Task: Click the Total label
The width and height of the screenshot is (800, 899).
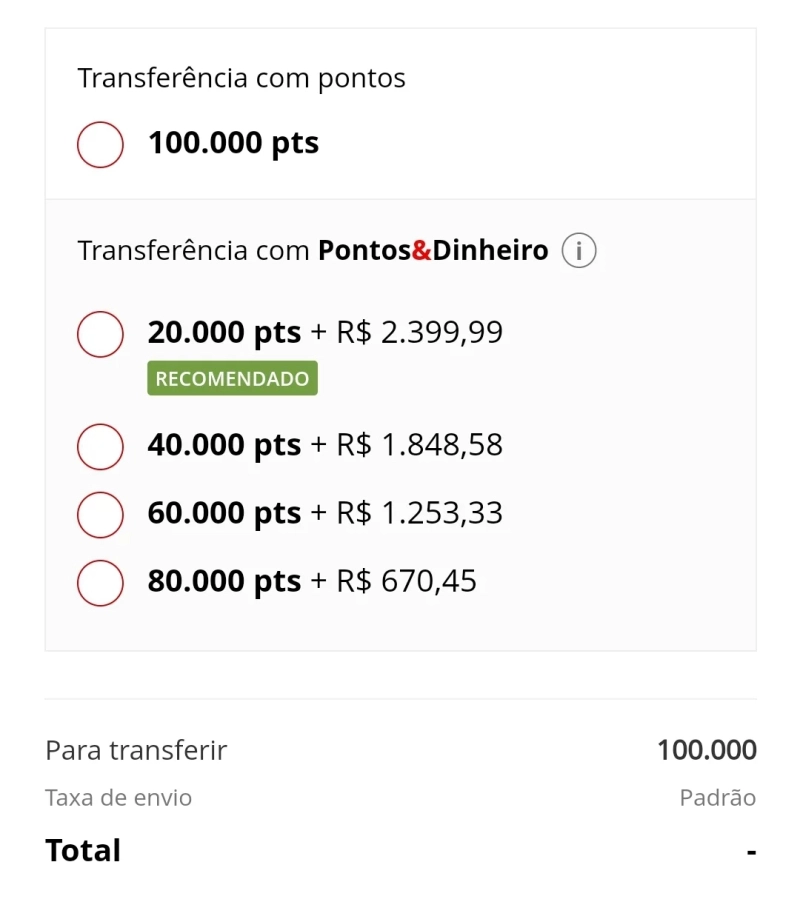Action: click(x=82, y=850)
